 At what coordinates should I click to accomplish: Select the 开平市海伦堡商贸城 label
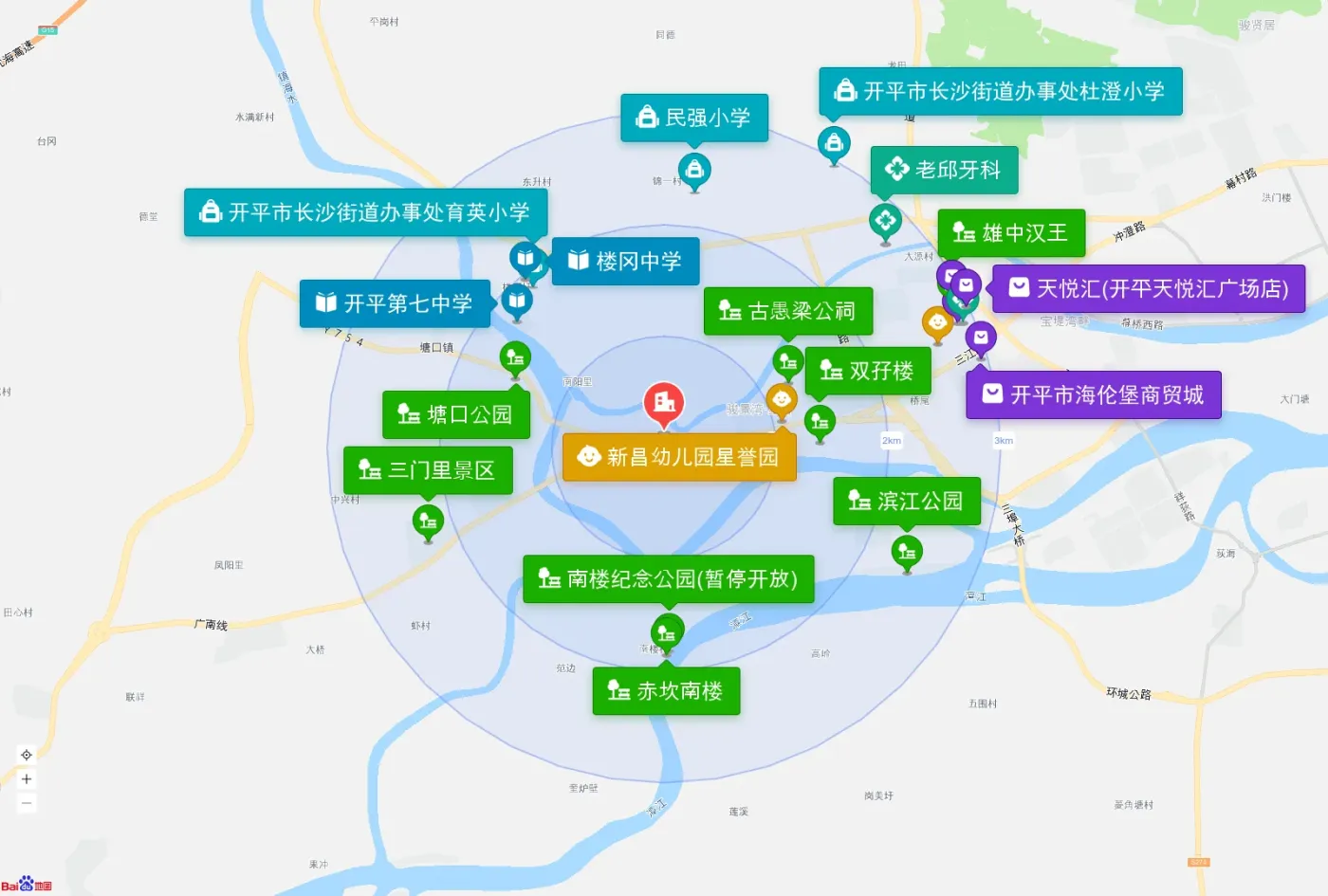[1093, 394]
